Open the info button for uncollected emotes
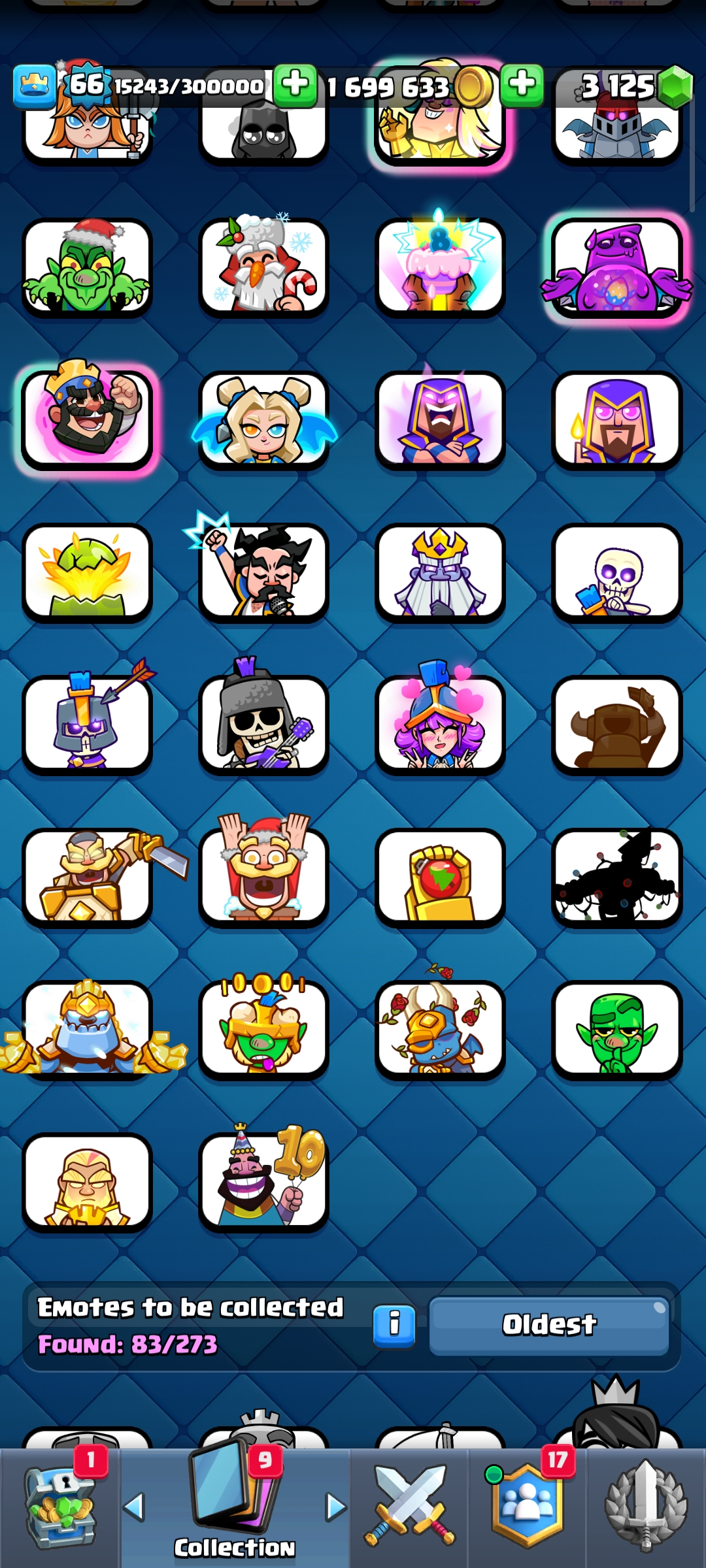 tap(394, 1326)
